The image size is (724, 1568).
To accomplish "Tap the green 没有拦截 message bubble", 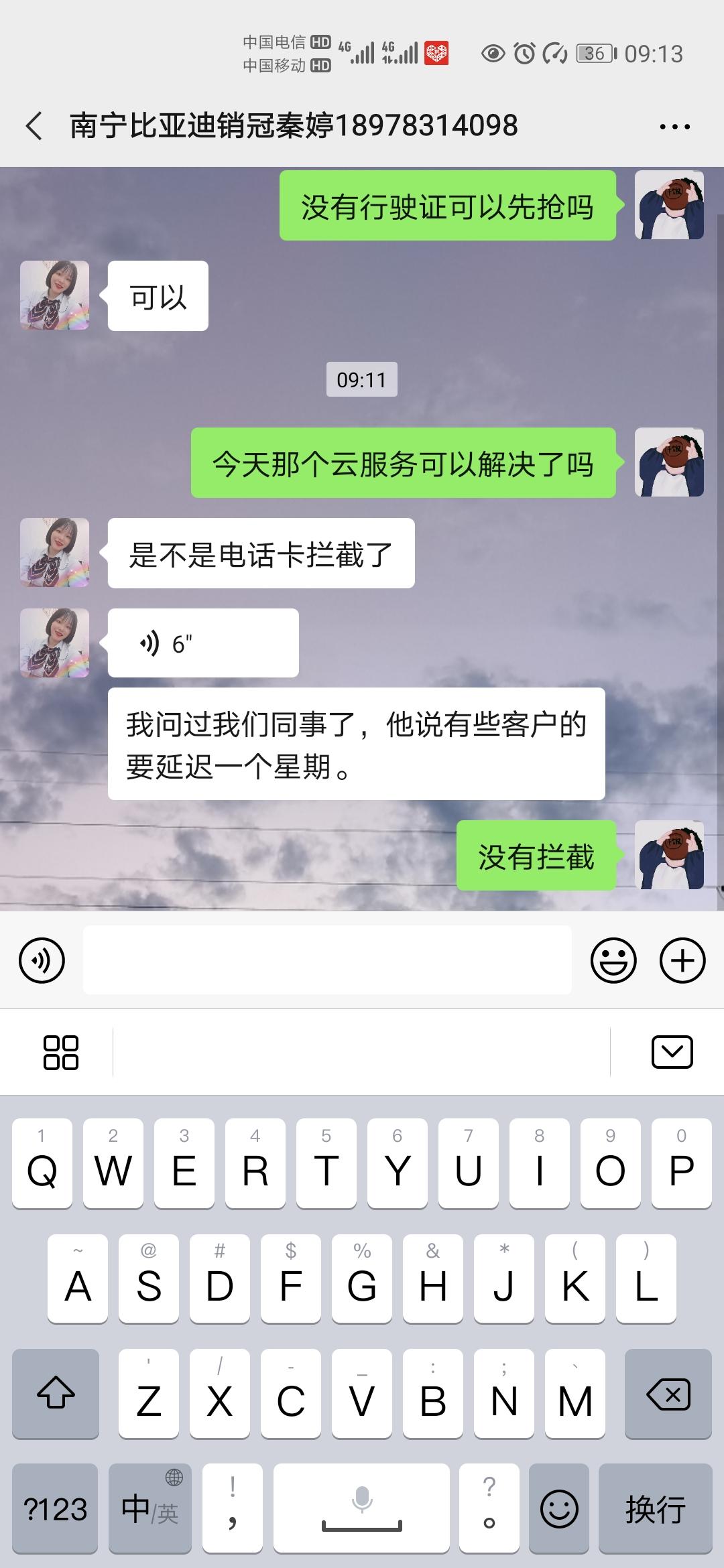I will pos(533,854).
